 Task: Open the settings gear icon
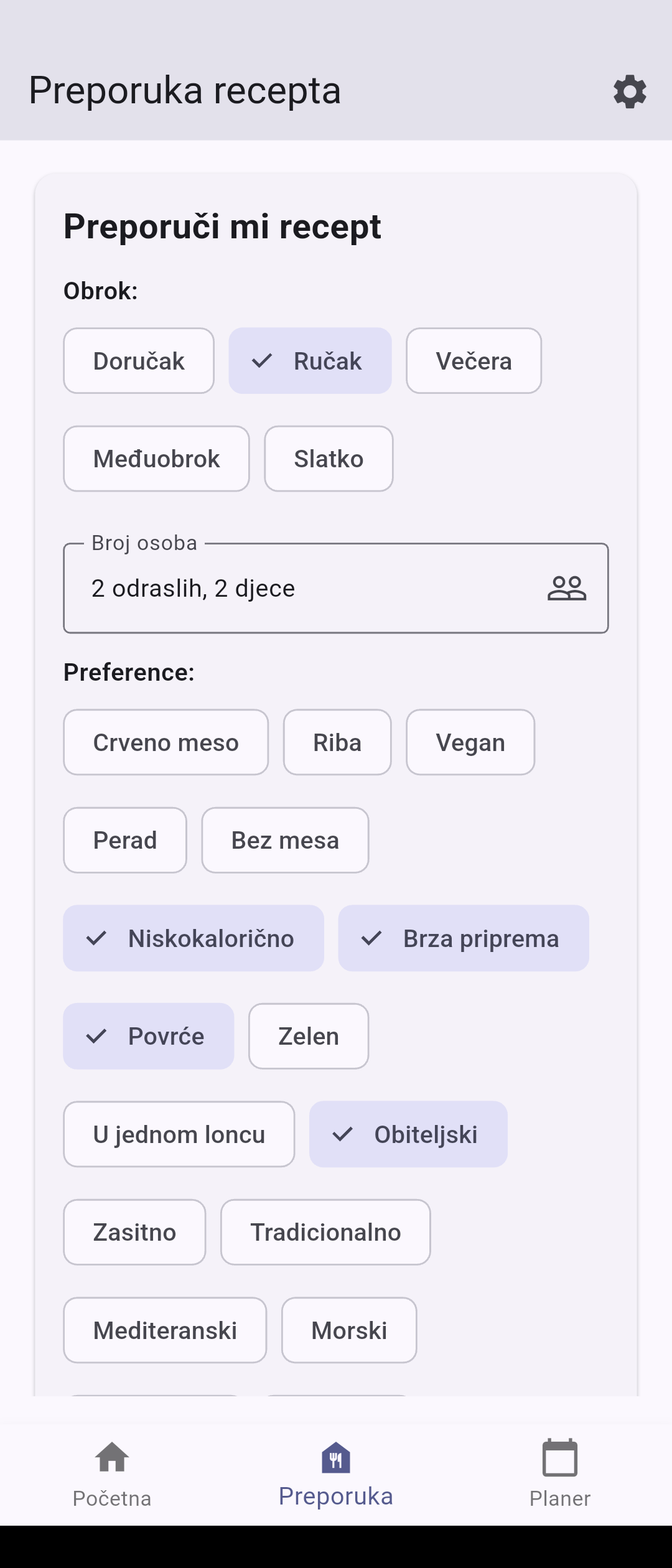click(630, 92)
